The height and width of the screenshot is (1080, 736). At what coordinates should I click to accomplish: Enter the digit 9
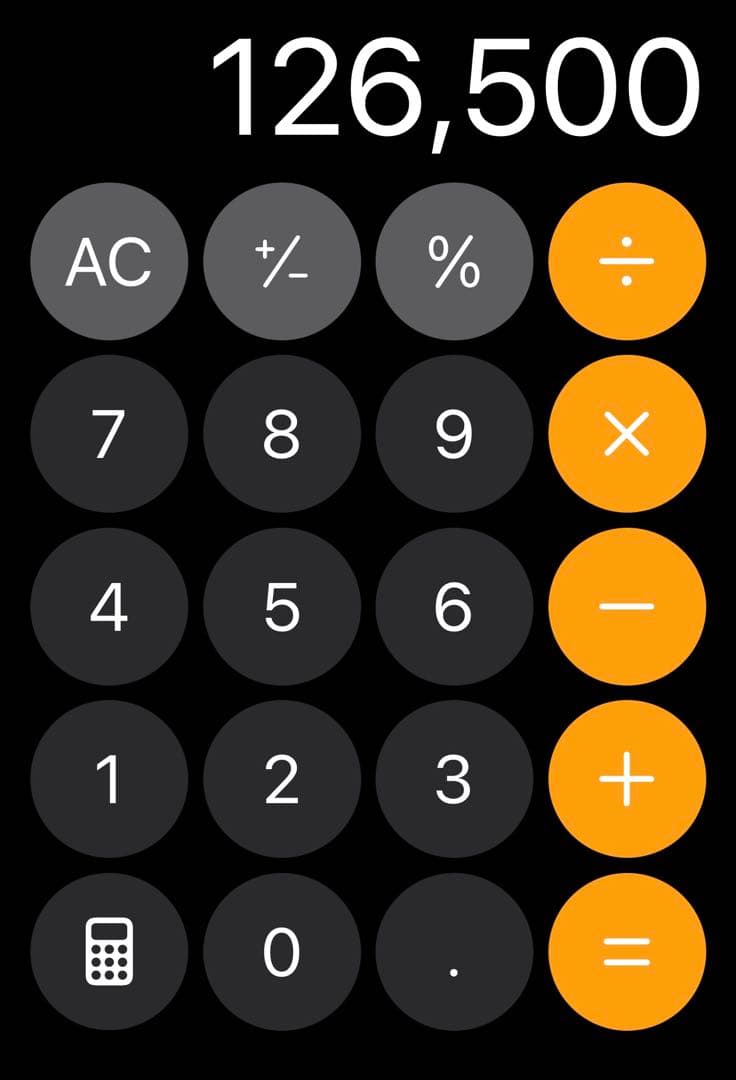(454, 435)
